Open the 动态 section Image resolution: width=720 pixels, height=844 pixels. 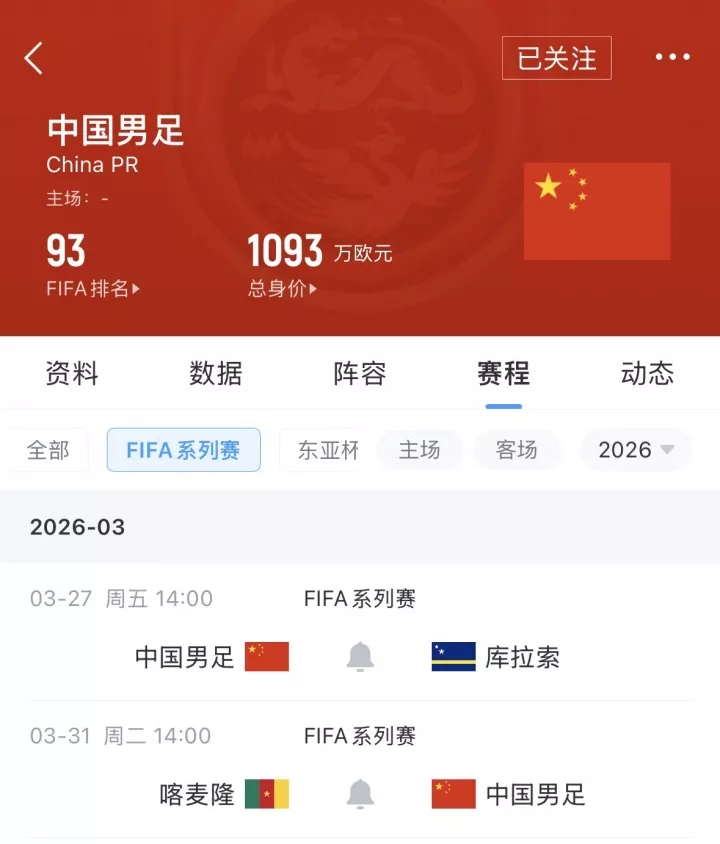point(647,374)
